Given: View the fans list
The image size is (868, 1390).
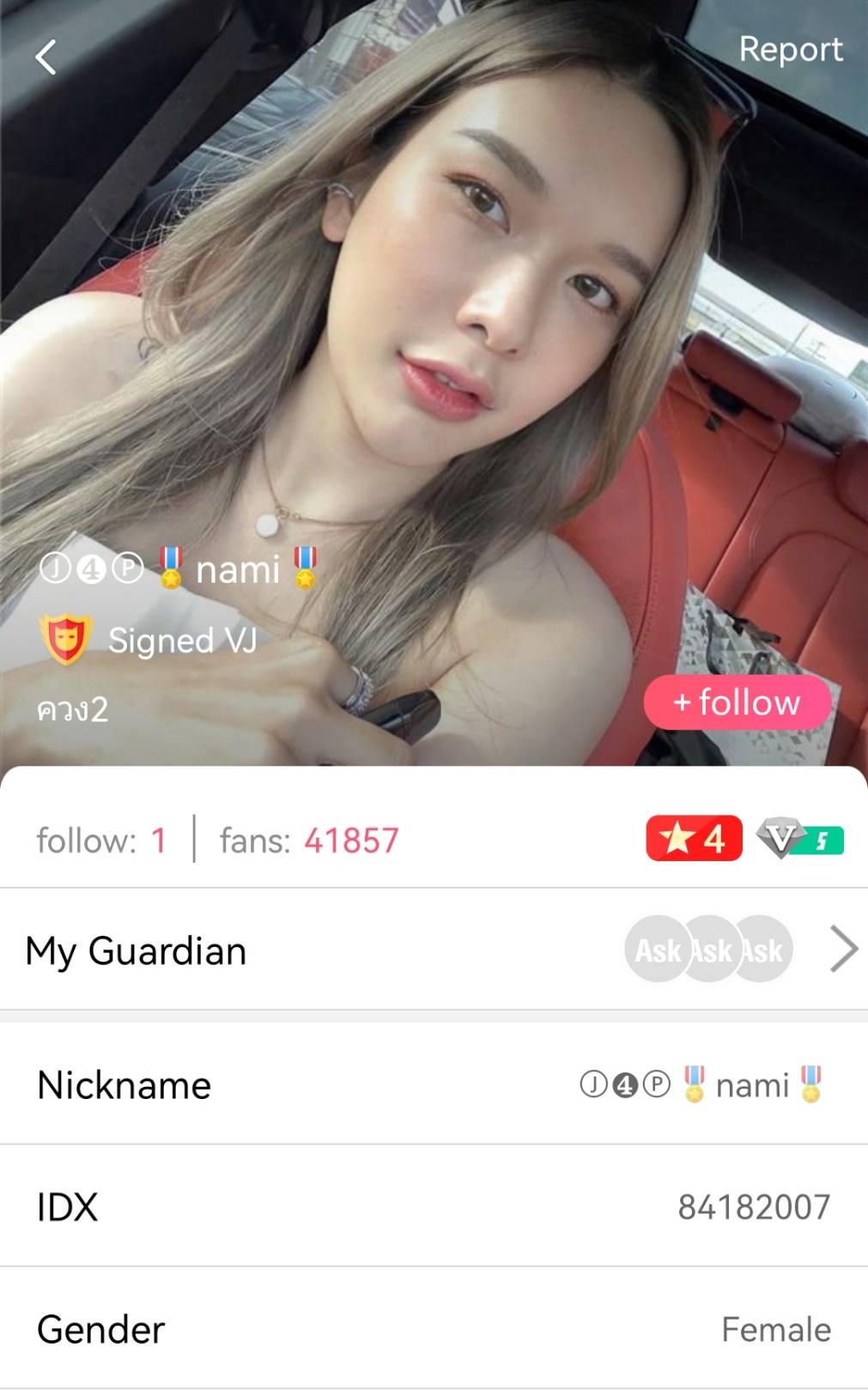Looking at the screenshot, I should [x=309, y=840].
